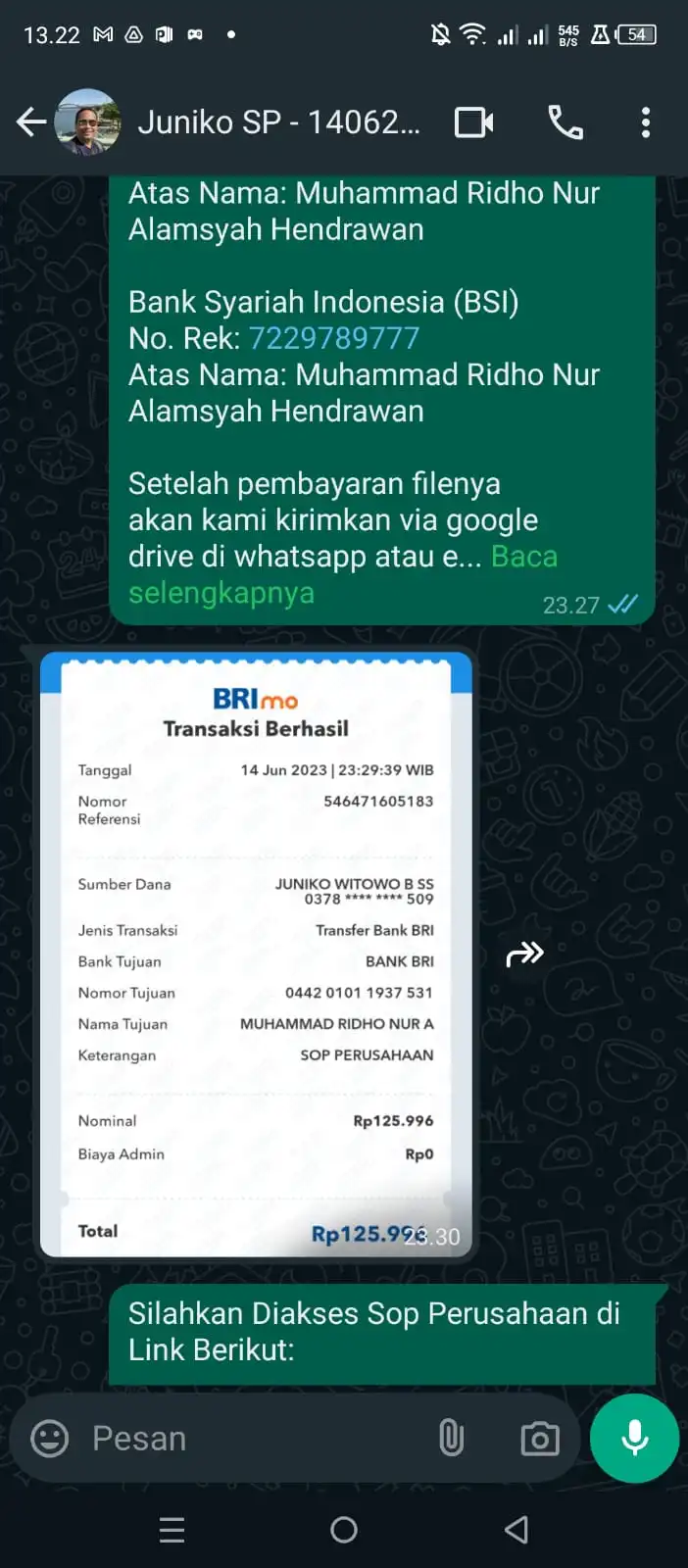
Task: Record a voice message
Action: (634, 1439)
